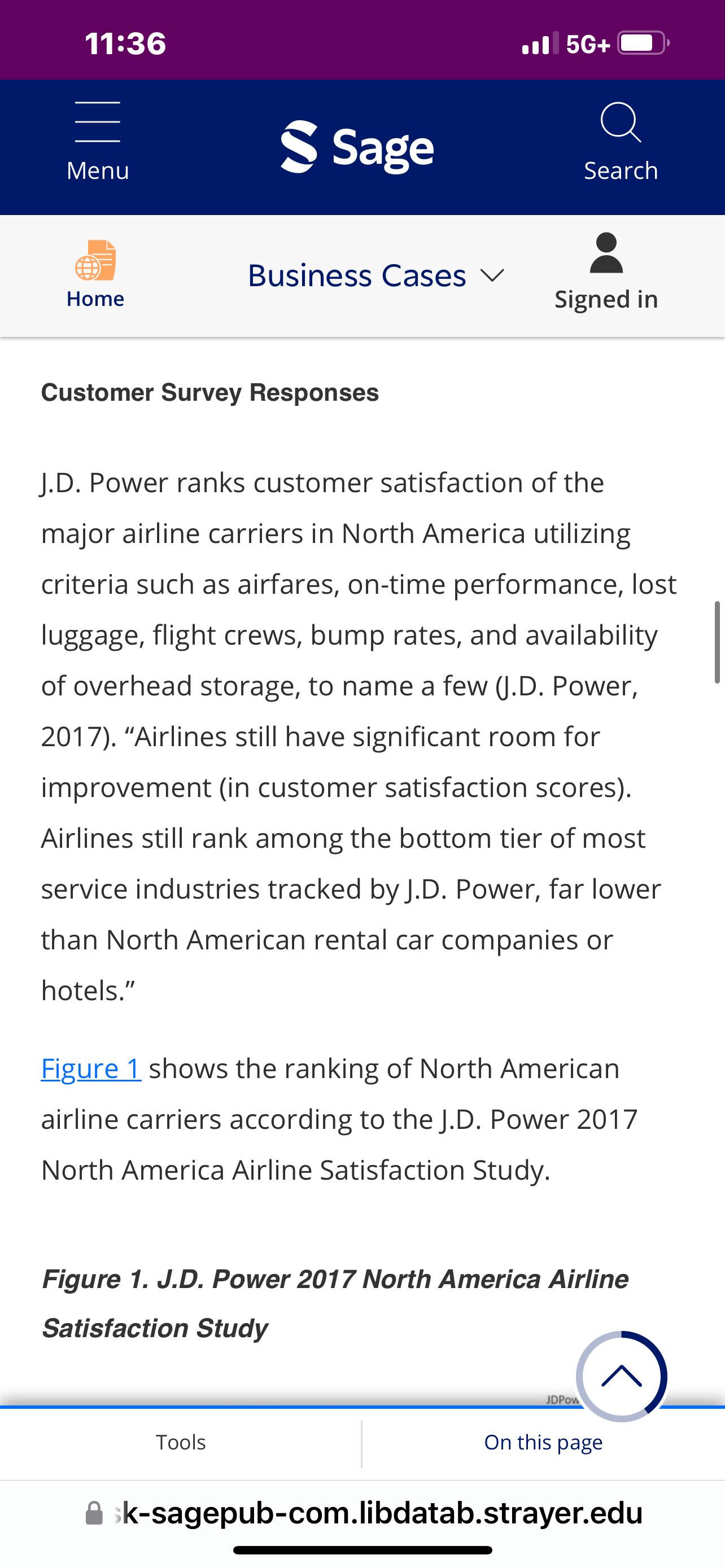Go to Home
Image resolution: width=725 pixels, height=1568 pixels.
95,274
